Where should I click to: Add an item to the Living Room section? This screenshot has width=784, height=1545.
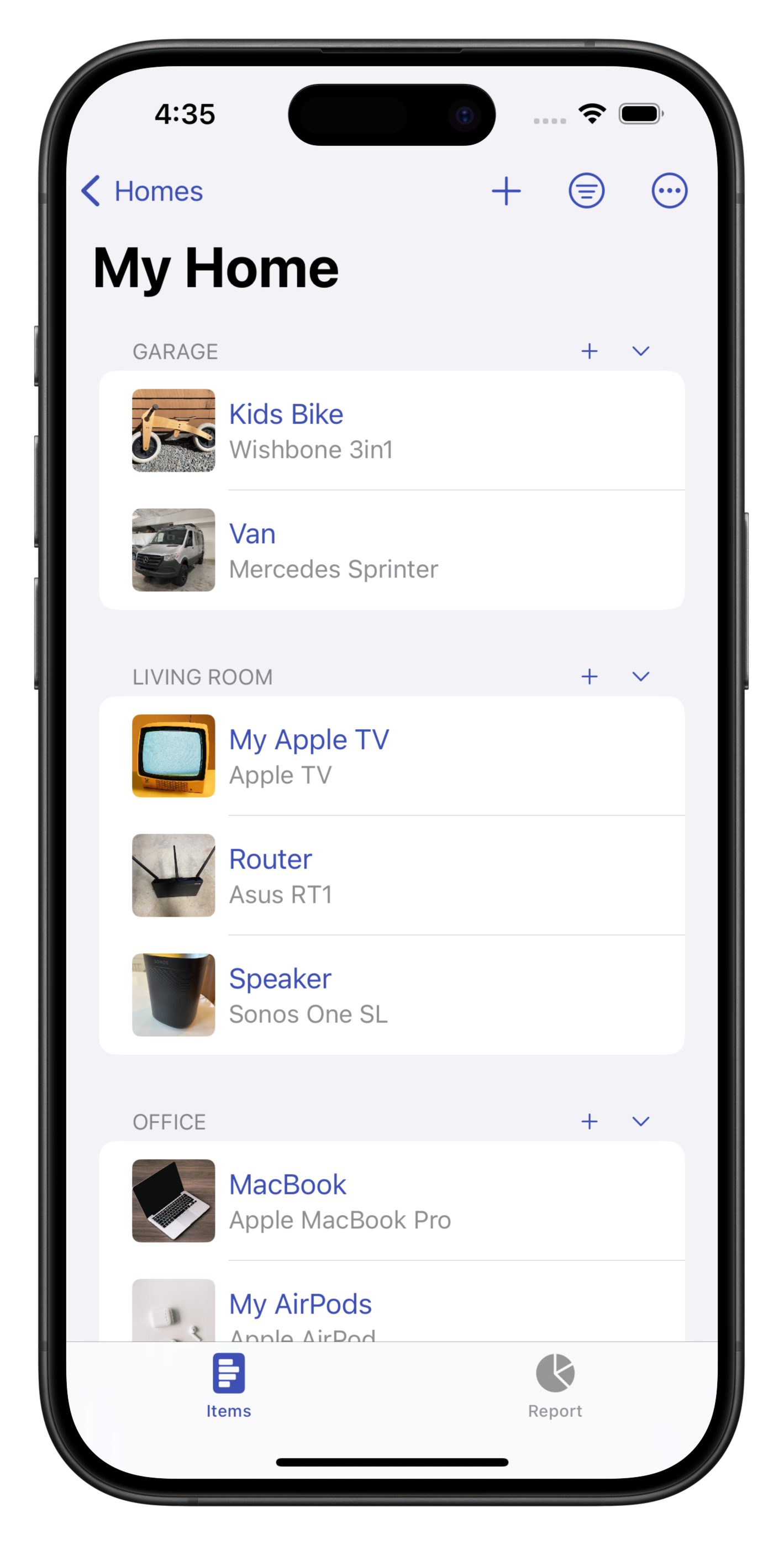click(x=589, y=676)
